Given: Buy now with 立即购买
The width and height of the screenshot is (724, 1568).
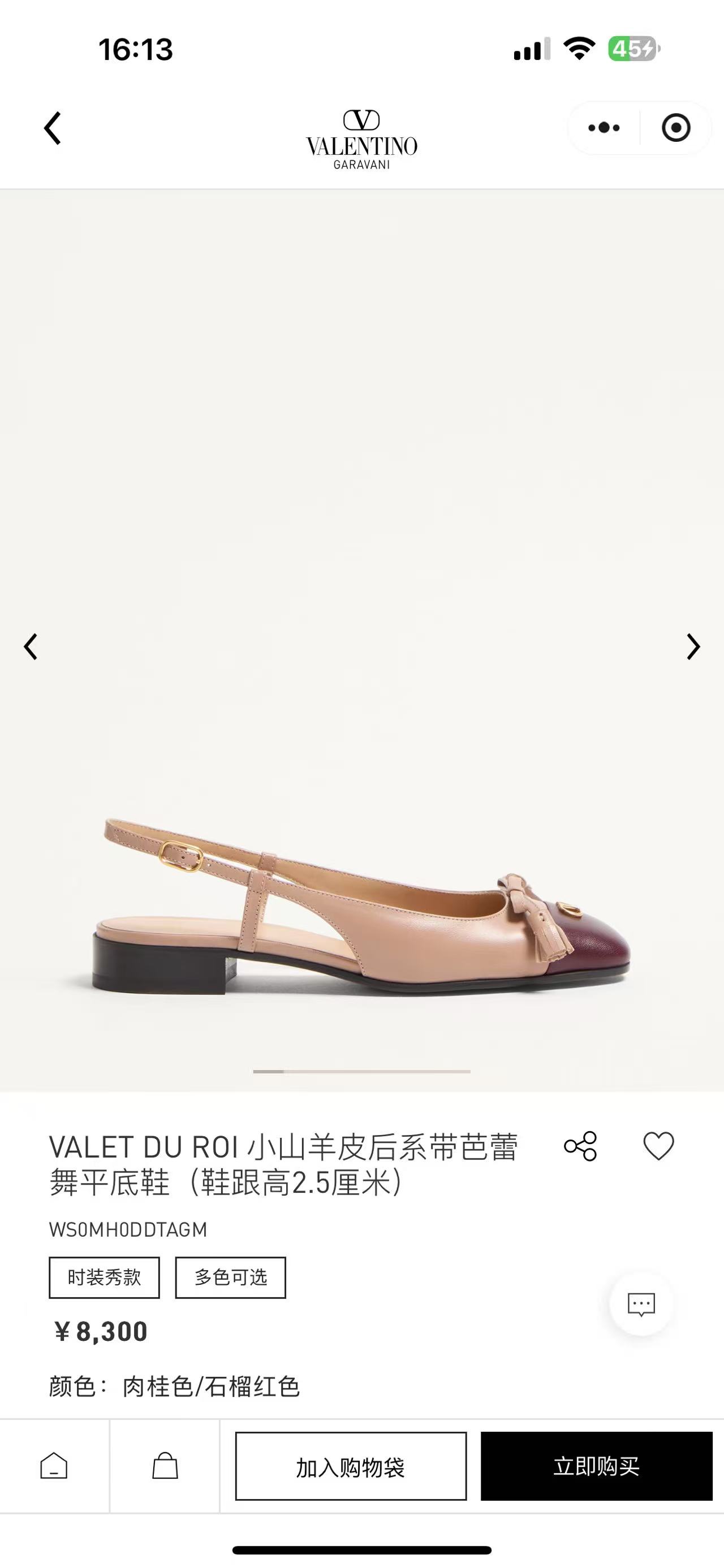Looking at the screenshot, I should click(596, 1466).
